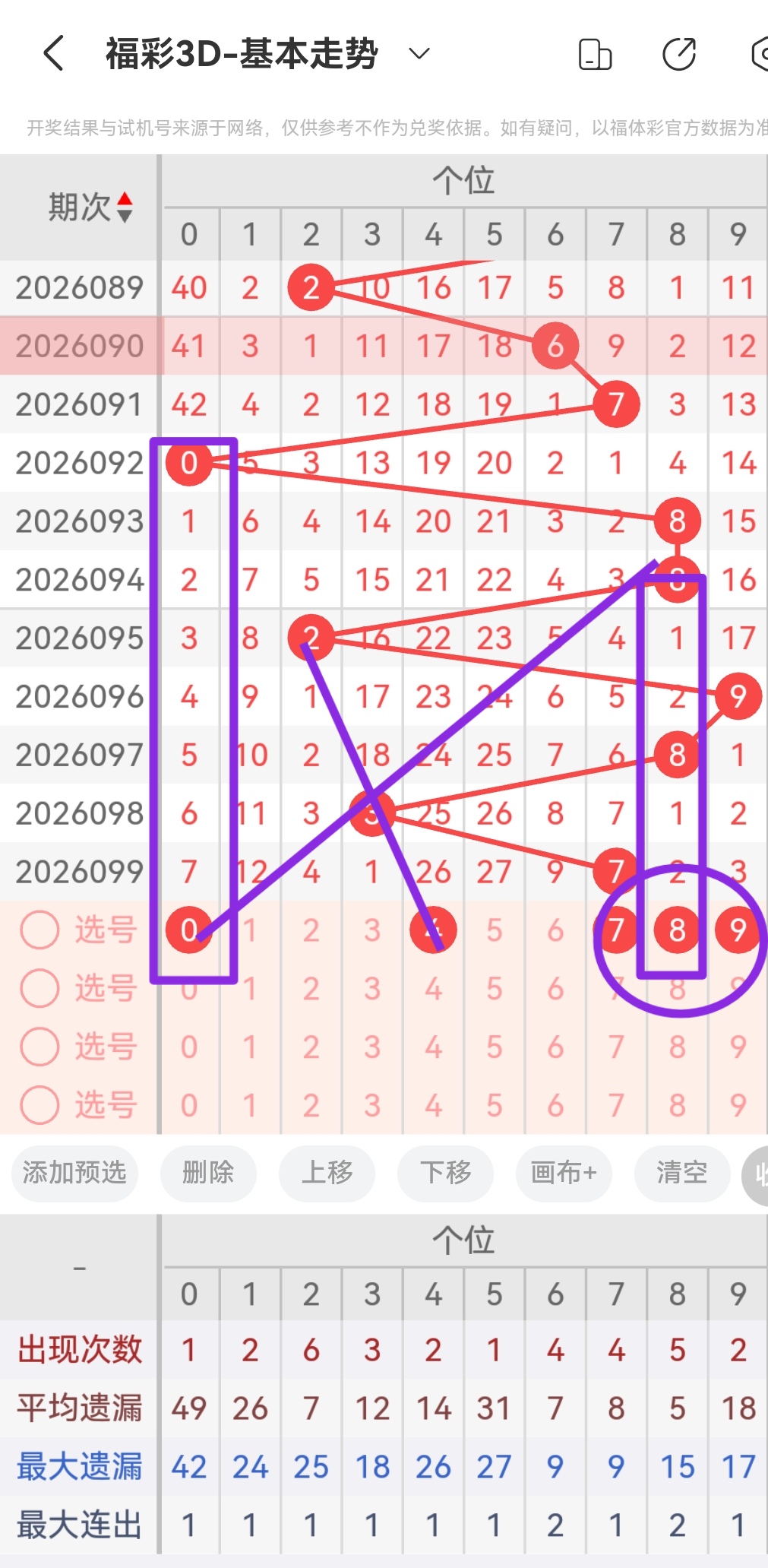Tap the 清空 button to clear drawings

click(681, 1174)
